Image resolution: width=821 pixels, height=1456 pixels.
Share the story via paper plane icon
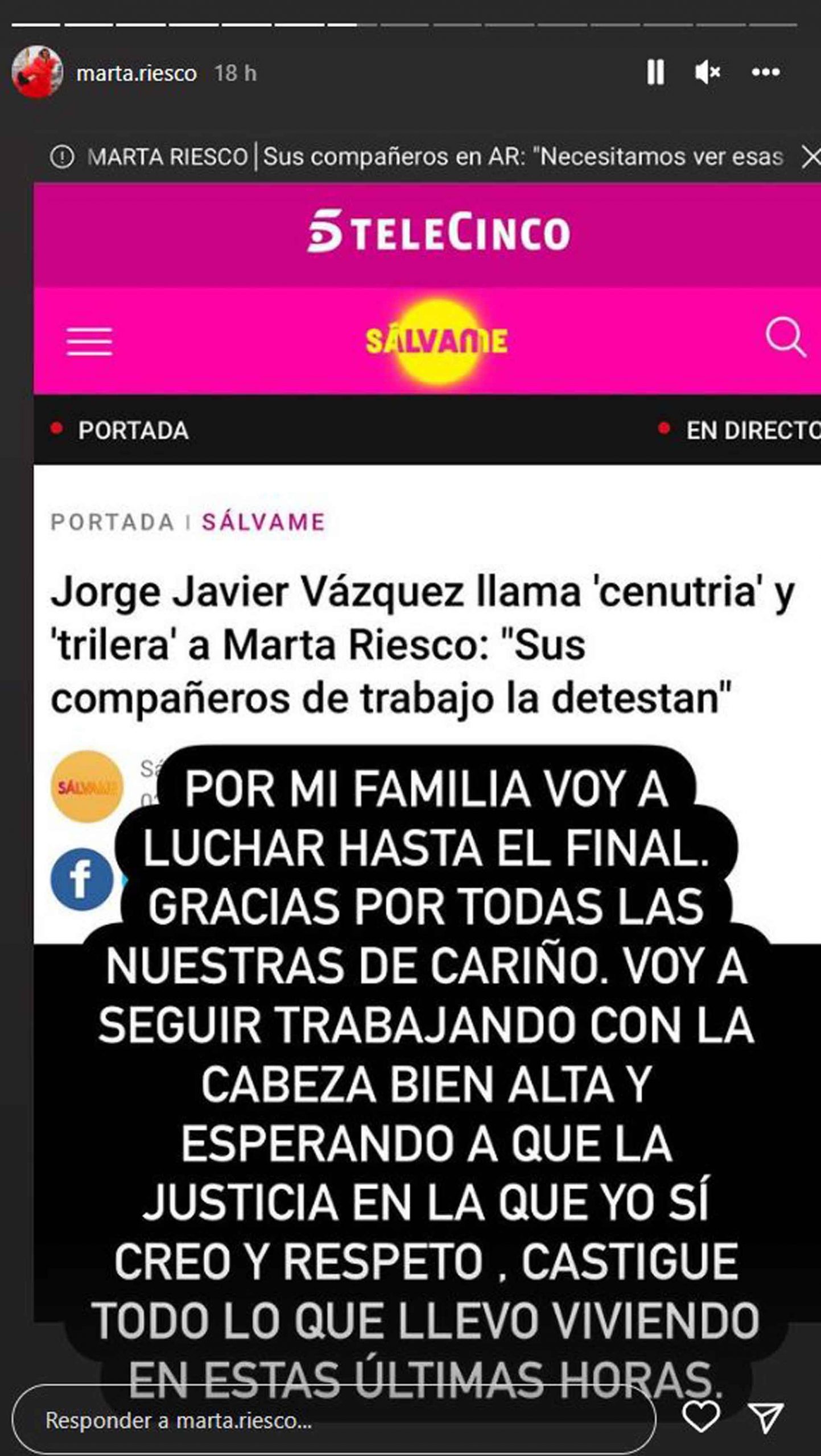765,1417
